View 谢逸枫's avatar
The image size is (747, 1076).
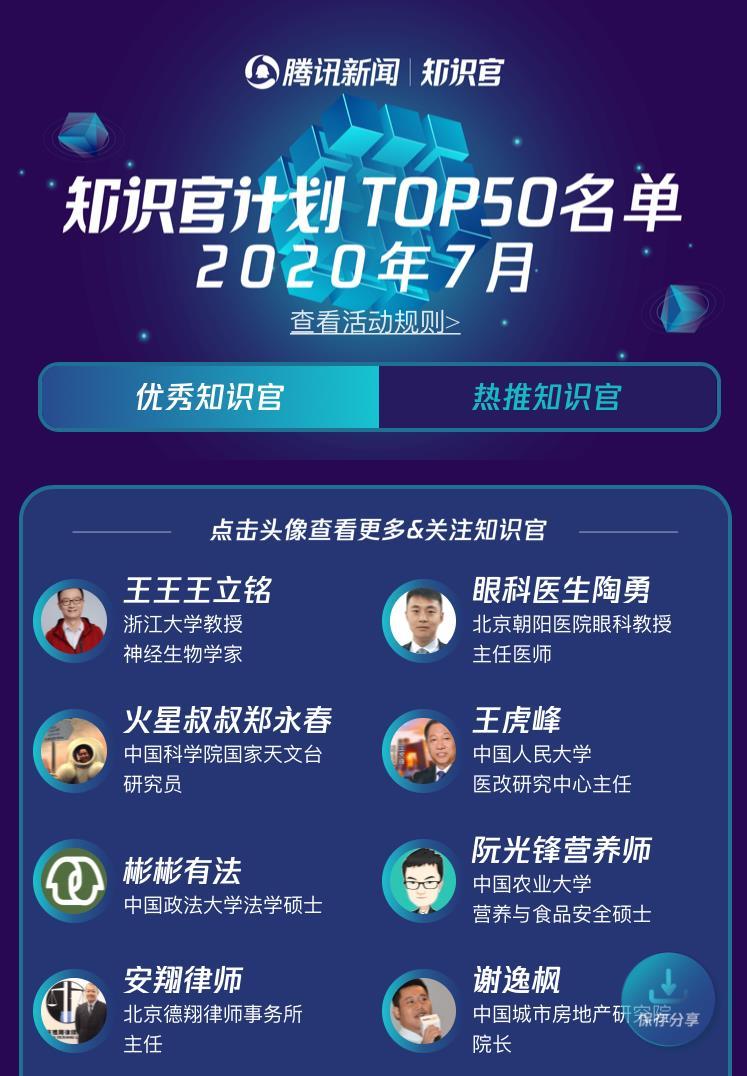(422, 1010)
